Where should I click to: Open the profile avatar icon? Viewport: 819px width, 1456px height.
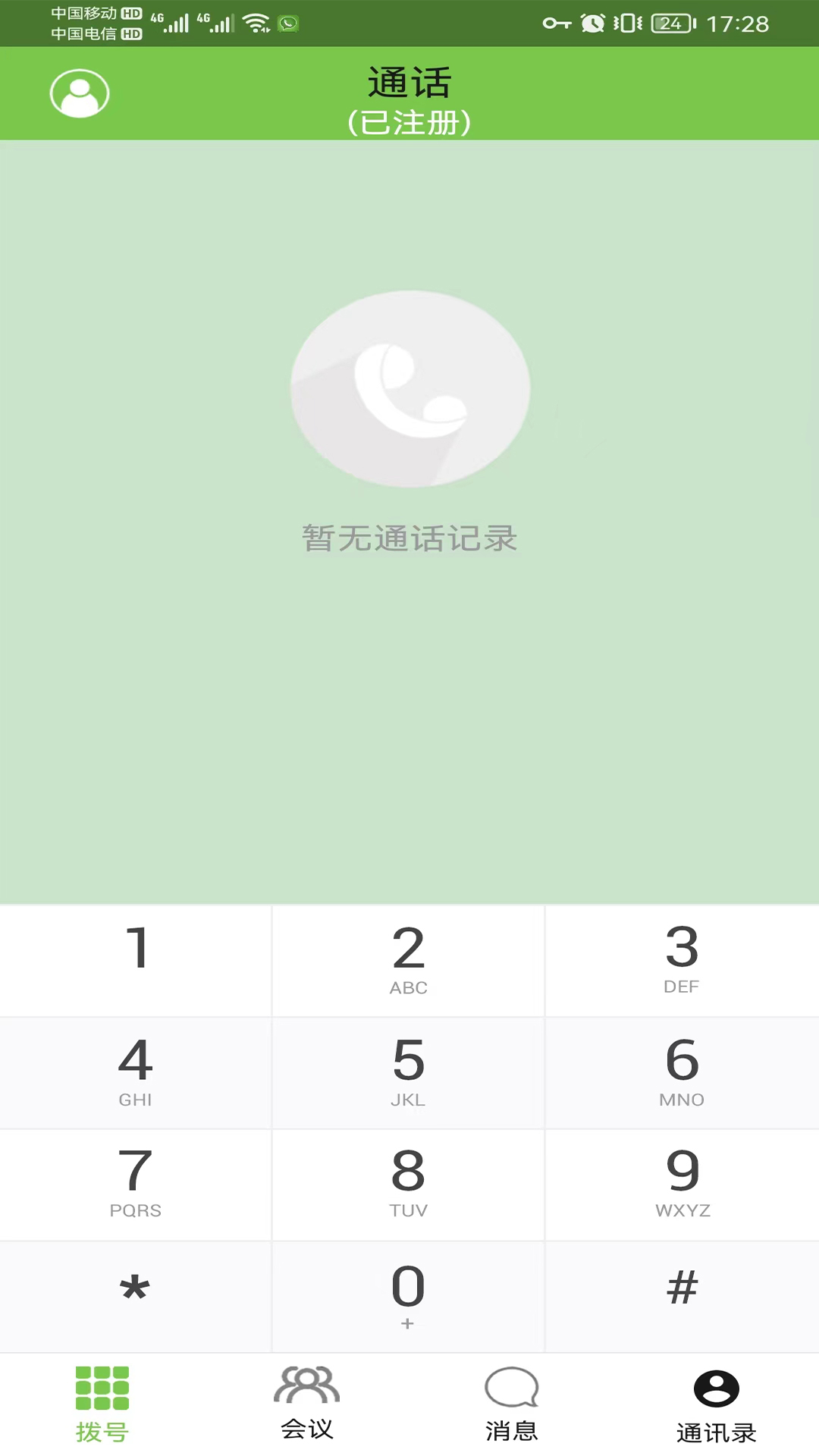(x=80, y=93)
